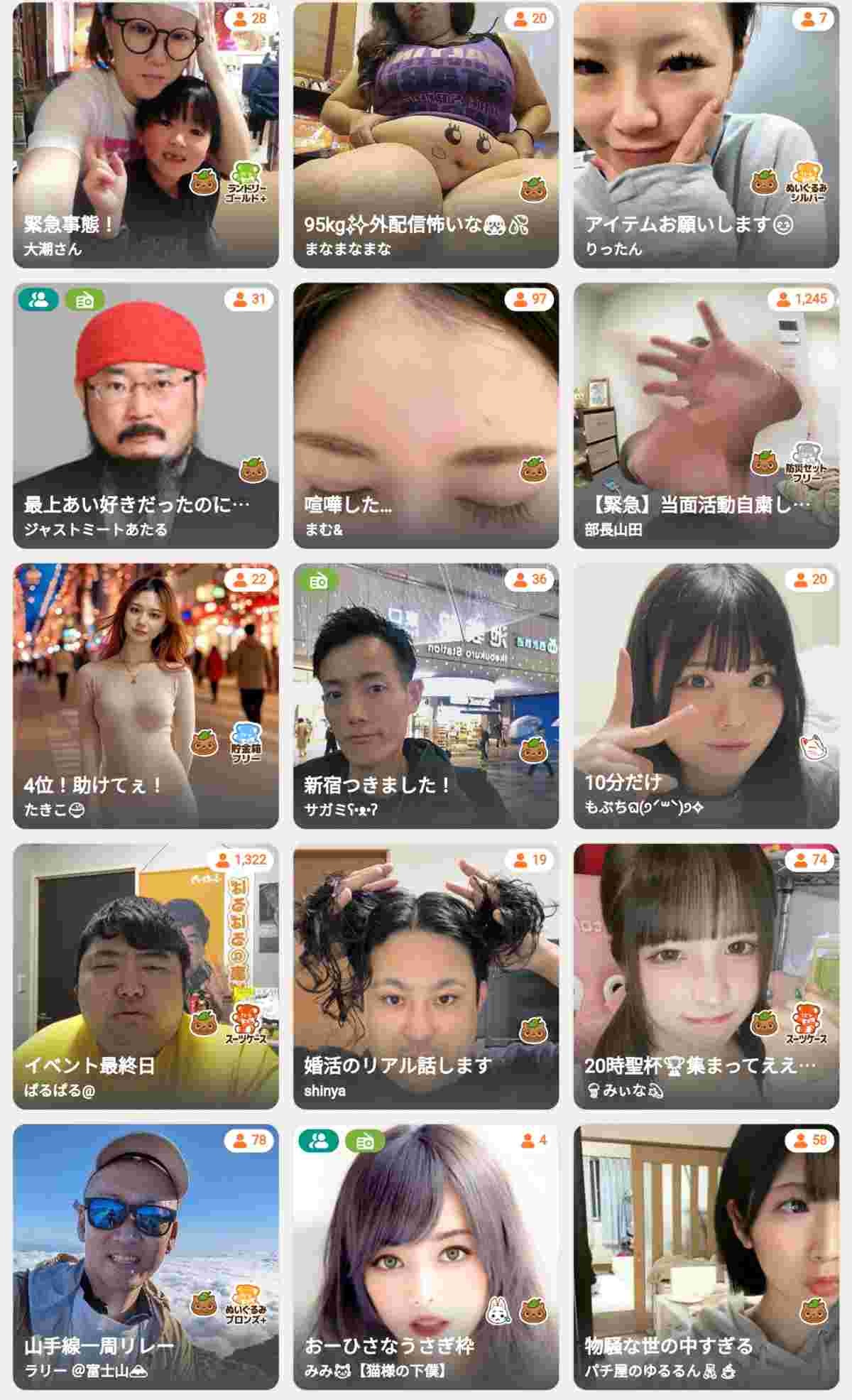Open the アイテムお願いします stream
The width and height of the screenshot is (852, 1400).
706,135
